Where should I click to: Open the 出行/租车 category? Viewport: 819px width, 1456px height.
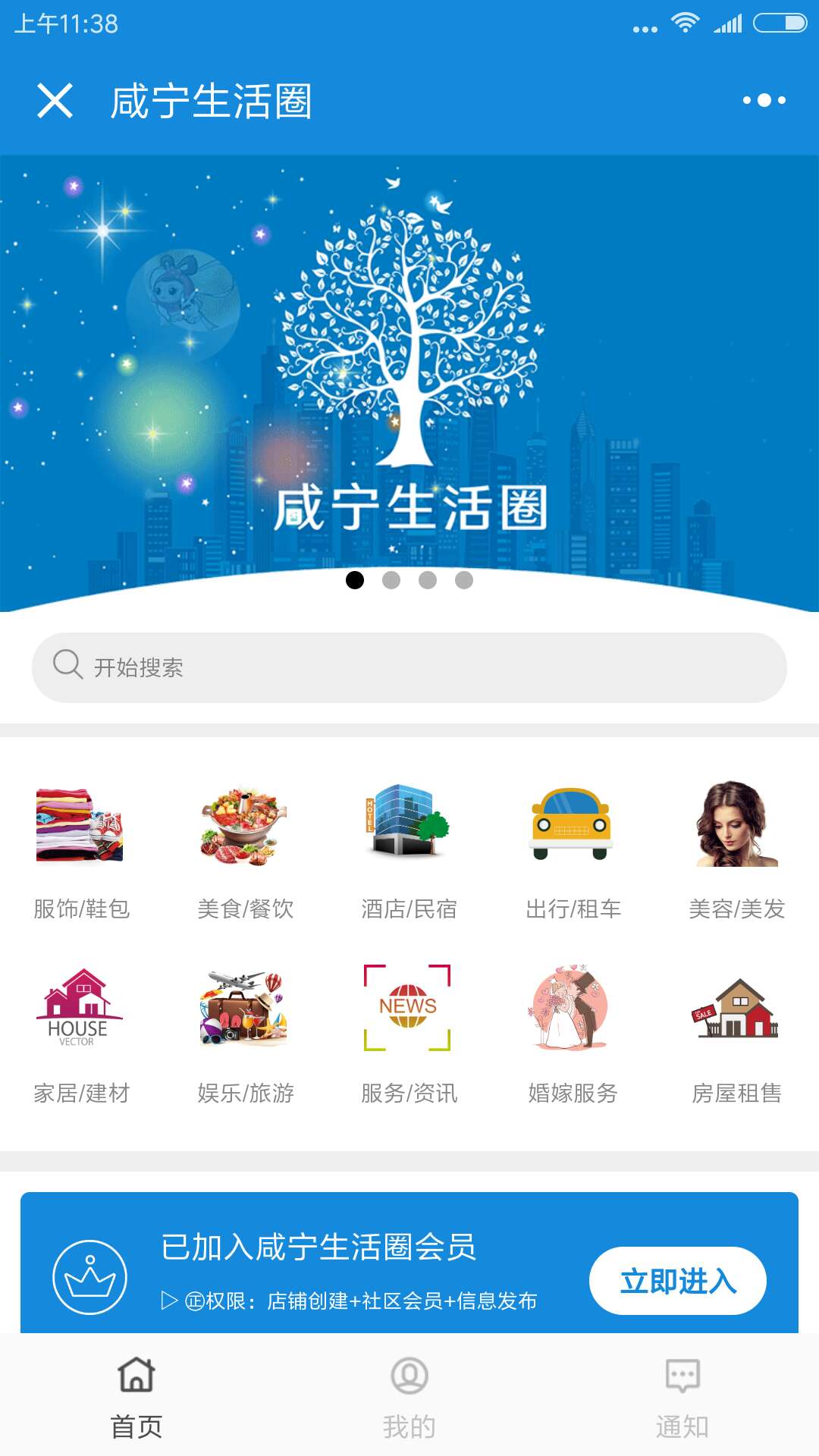[573, 849]
